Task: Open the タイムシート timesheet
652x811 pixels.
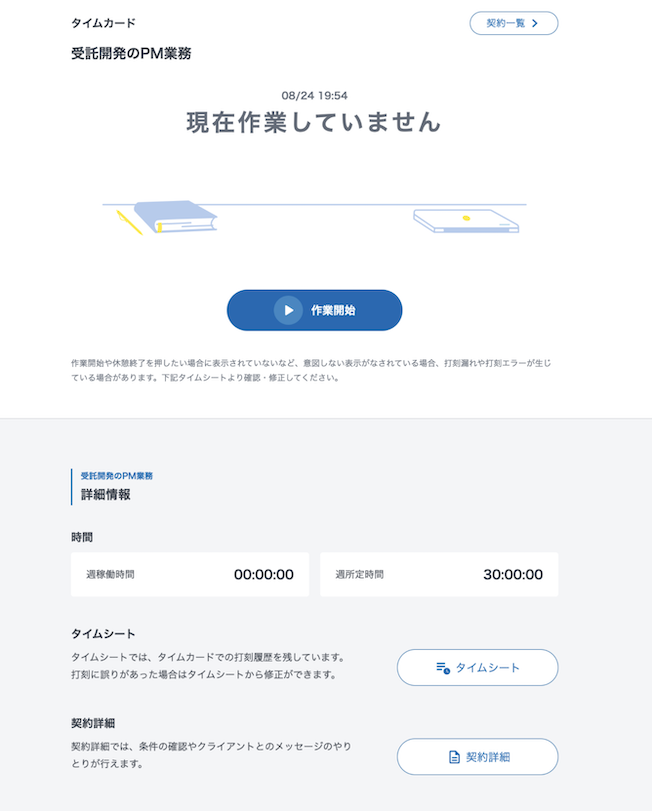Action: pyautogui.click(x=477, y=667)
